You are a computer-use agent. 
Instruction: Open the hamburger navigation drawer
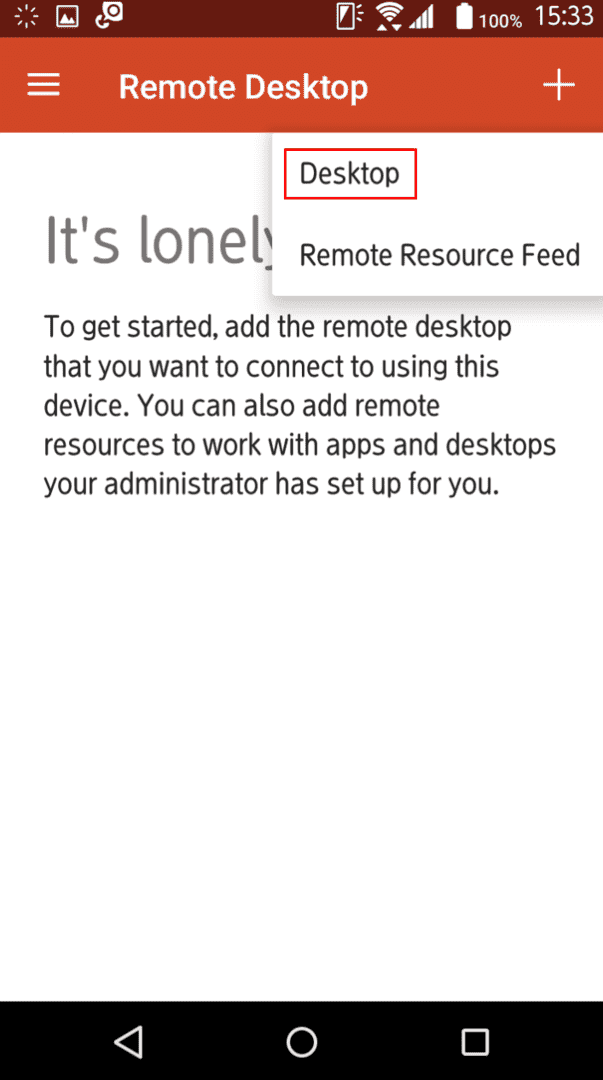click(43, 86)
